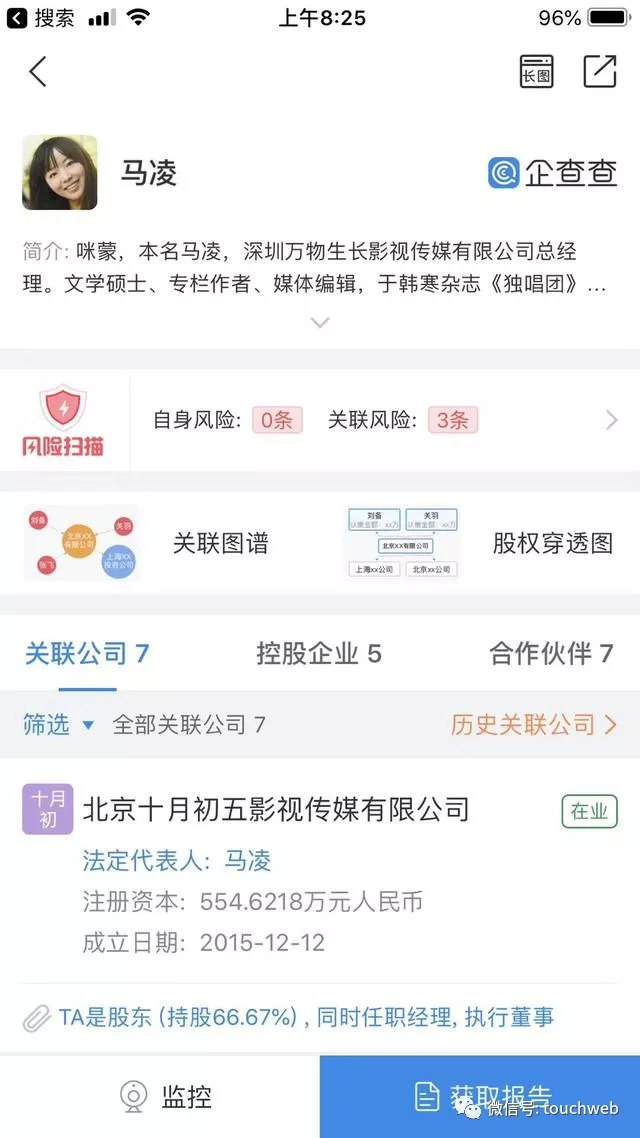
Task: Open the long image (长图) option
Action: [x=537, y=71]
